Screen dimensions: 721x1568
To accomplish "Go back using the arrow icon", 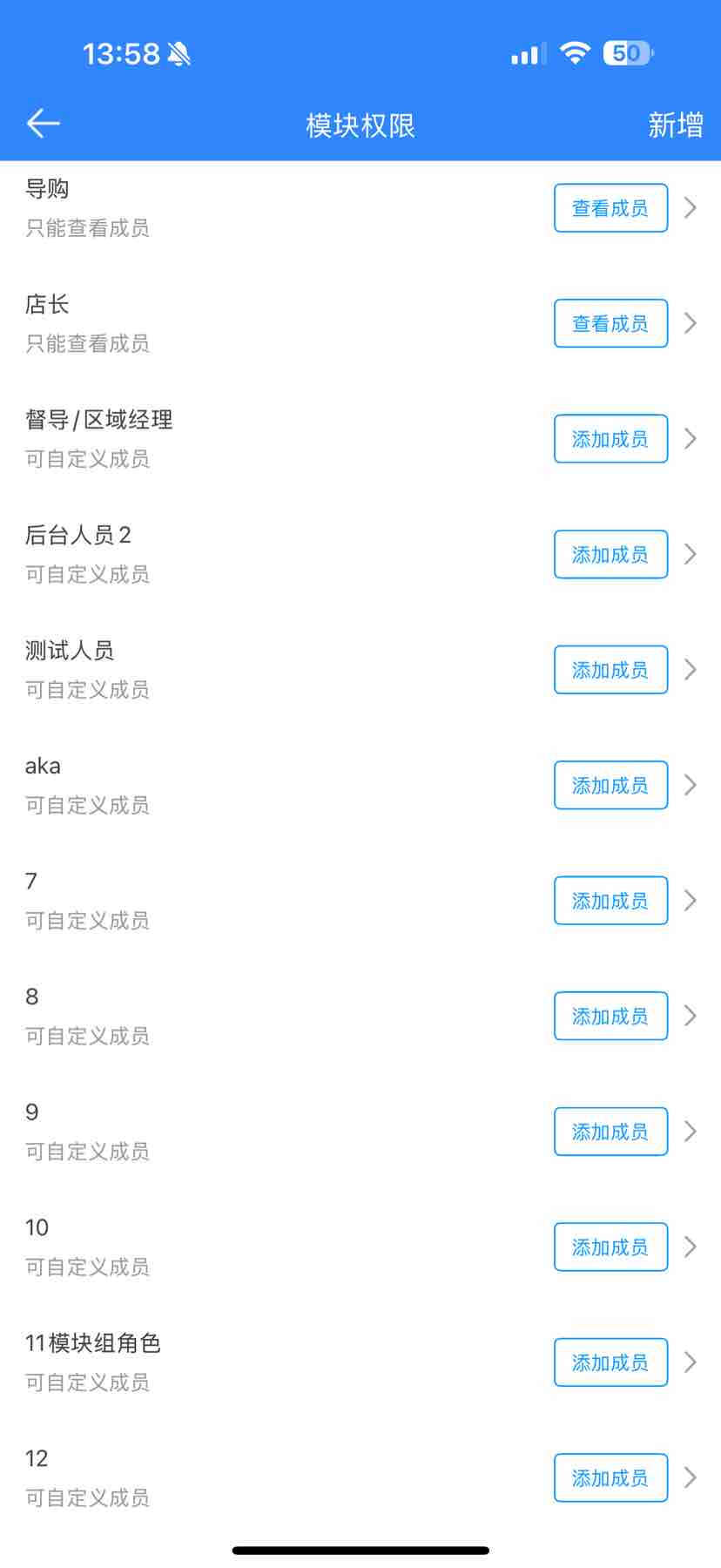I will 43,124.
